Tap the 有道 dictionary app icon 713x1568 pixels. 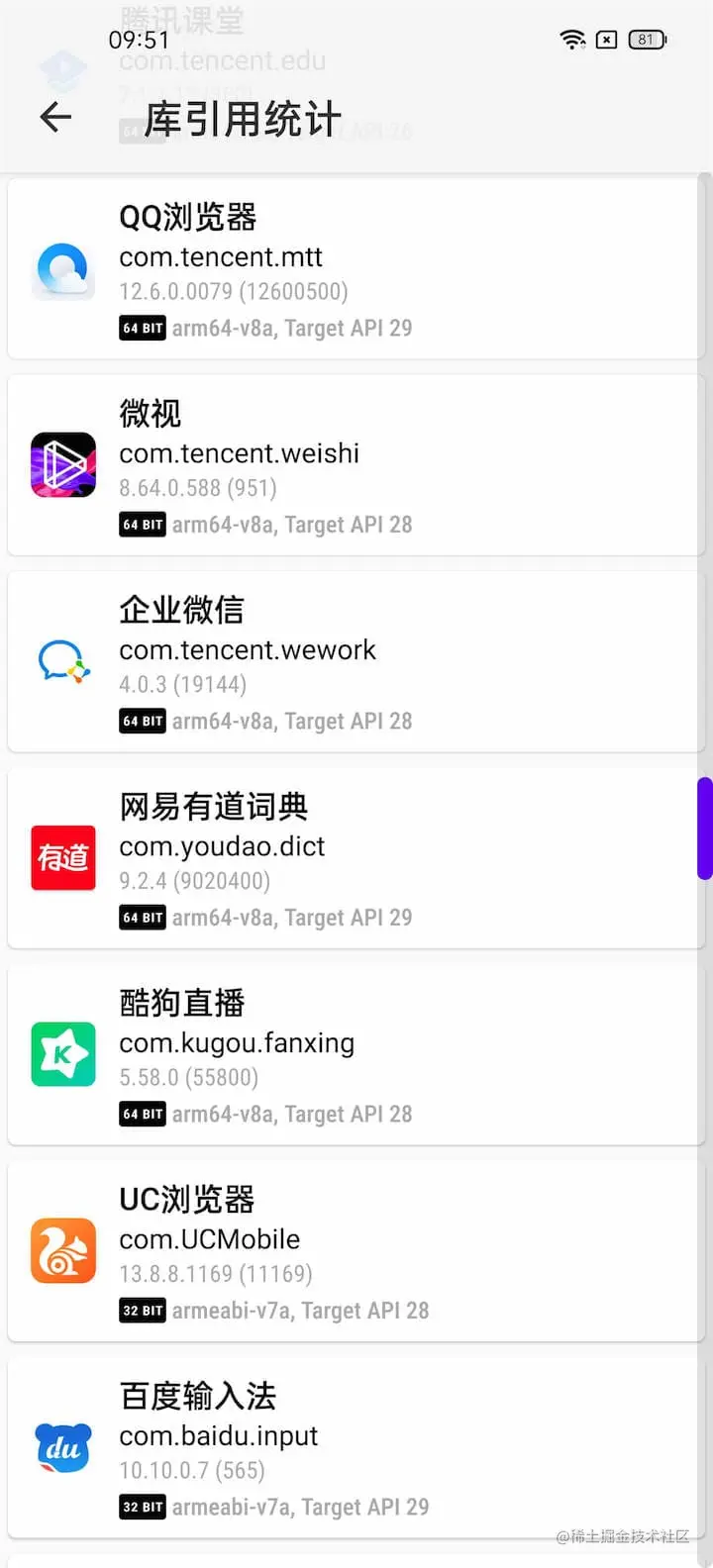tap(62, 857)
